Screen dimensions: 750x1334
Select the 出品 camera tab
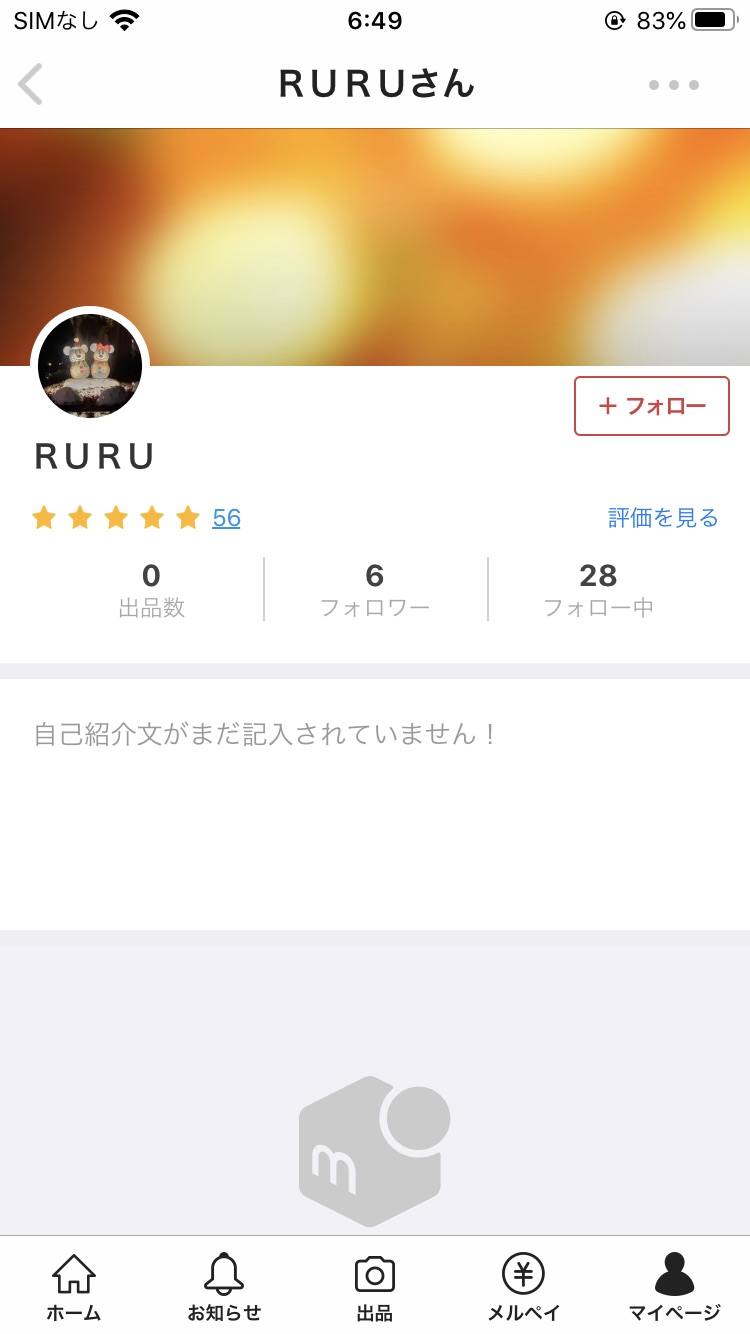375,1287
